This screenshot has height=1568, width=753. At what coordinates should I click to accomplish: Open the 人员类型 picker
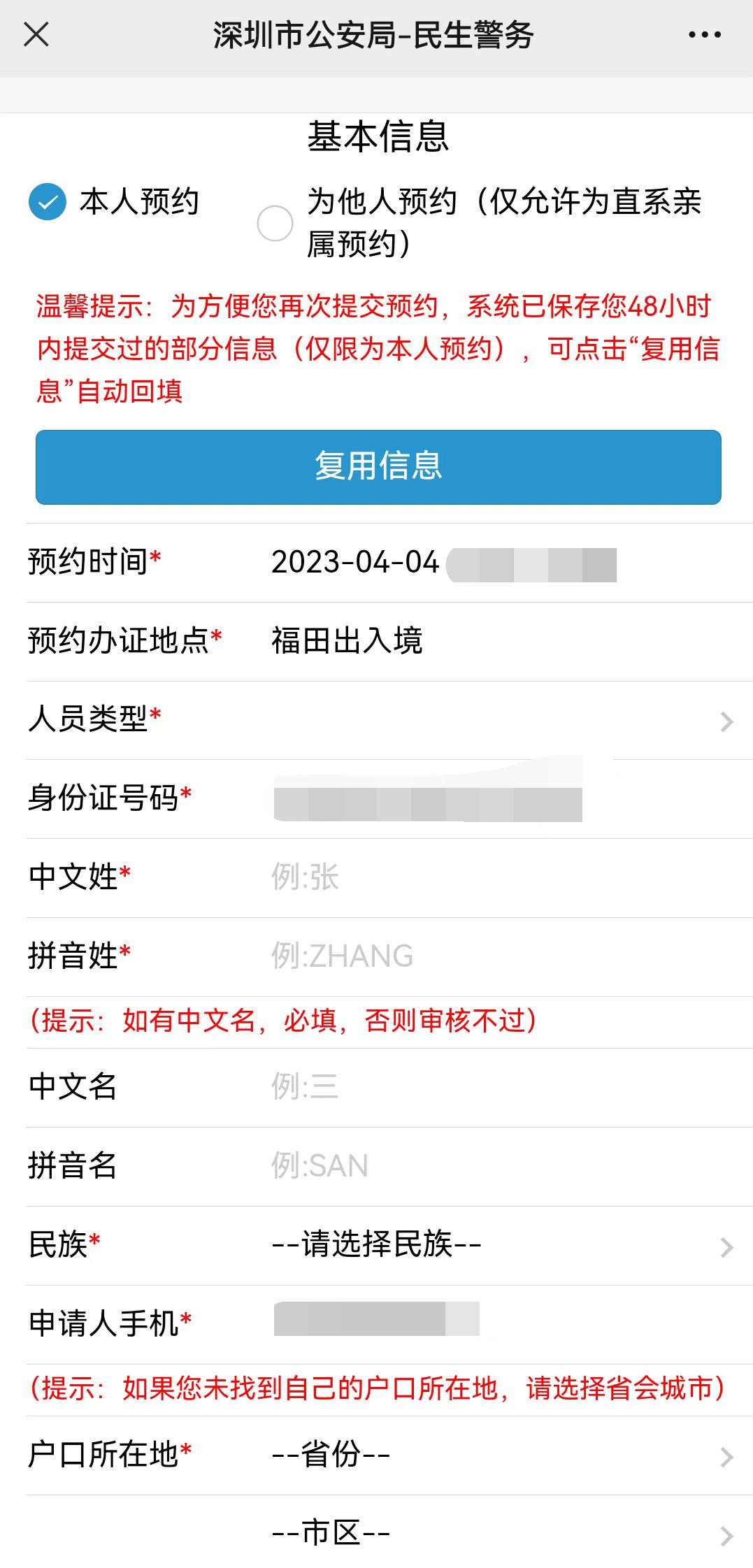coord(389,720)
